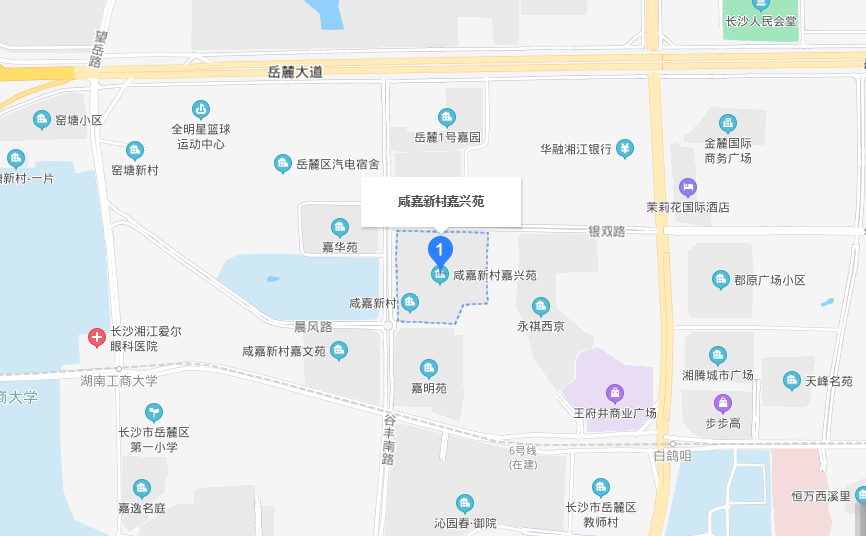Open the 全明星篮球运动中心 marker
Viewport: 866px width, 536px height.
coord(200,109)
